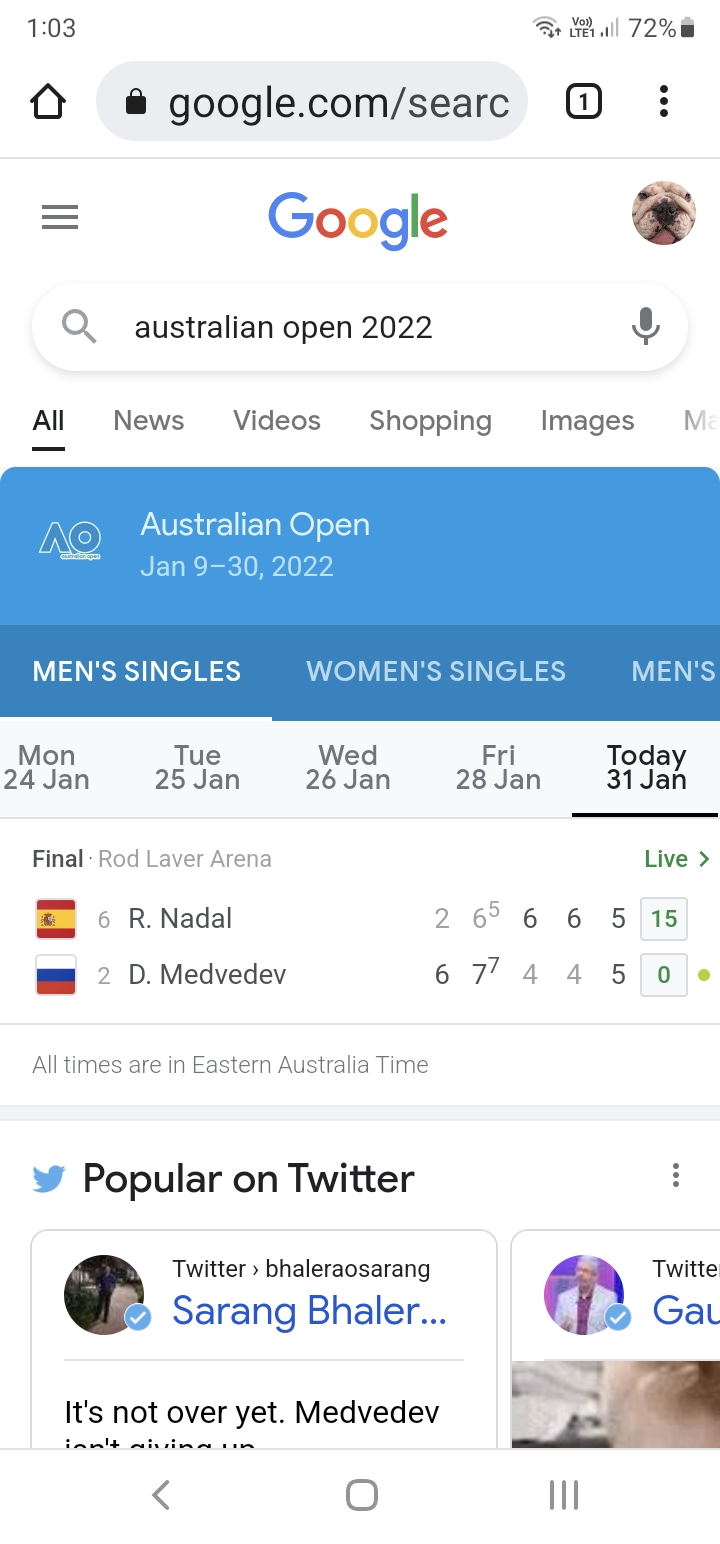
Task: Start a voice search with the microphone
Action: [646, 327]
